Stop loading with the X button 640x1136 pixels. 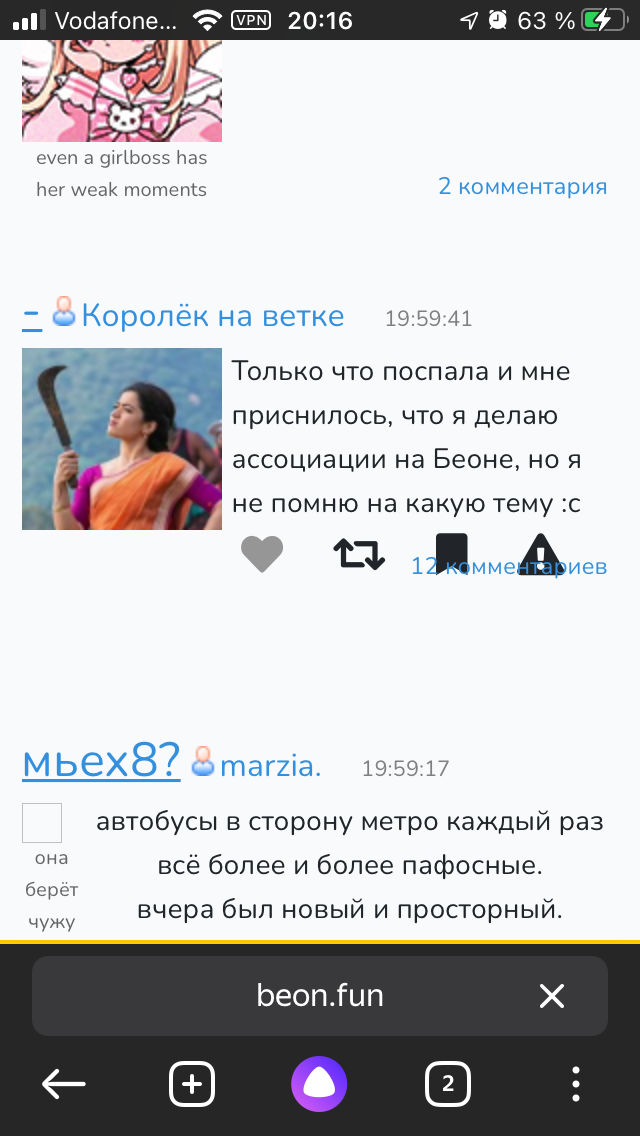coord(552,995)
